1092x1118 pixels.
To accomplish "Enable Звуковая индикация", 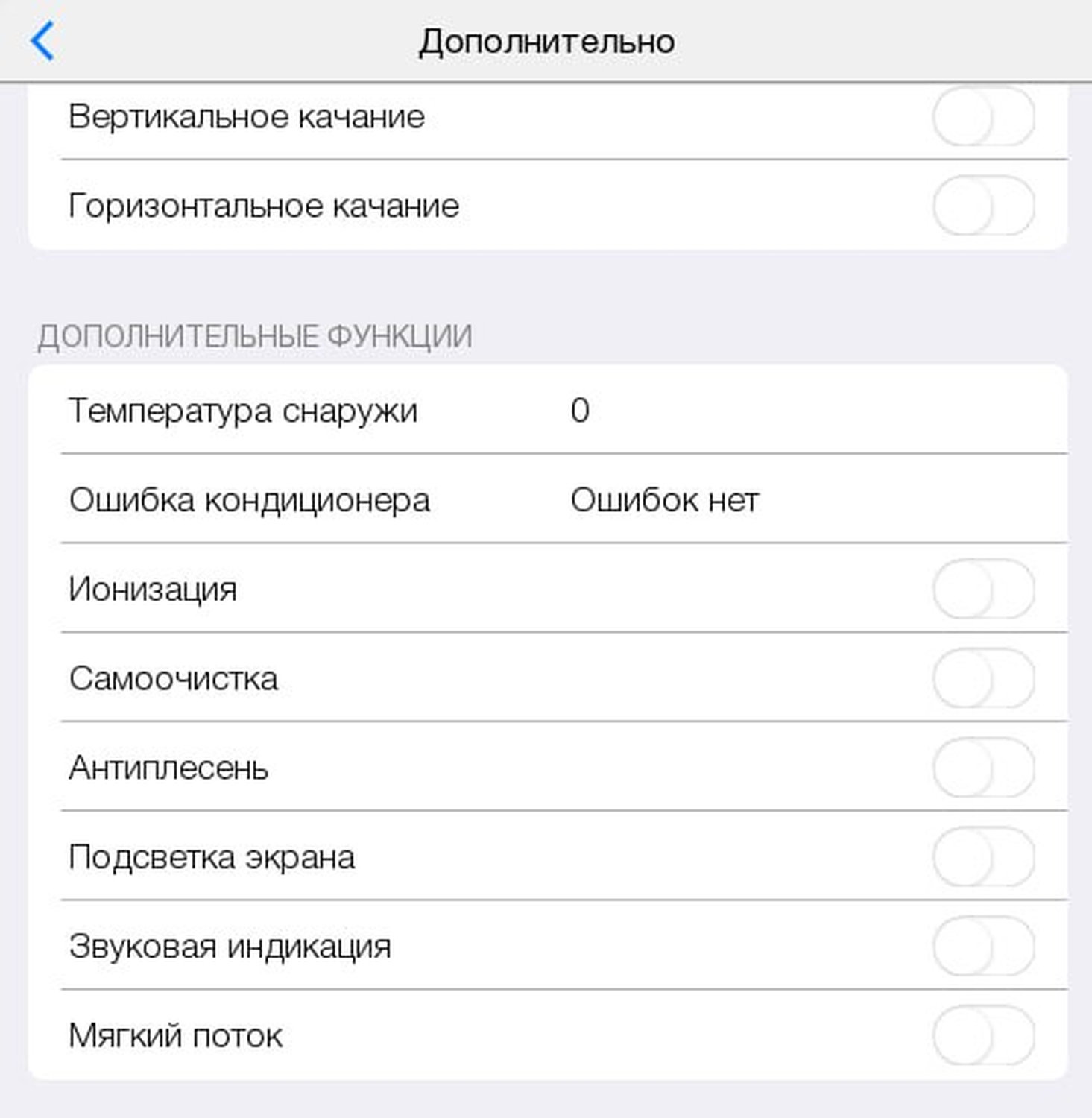I will [x=982, y=947].
